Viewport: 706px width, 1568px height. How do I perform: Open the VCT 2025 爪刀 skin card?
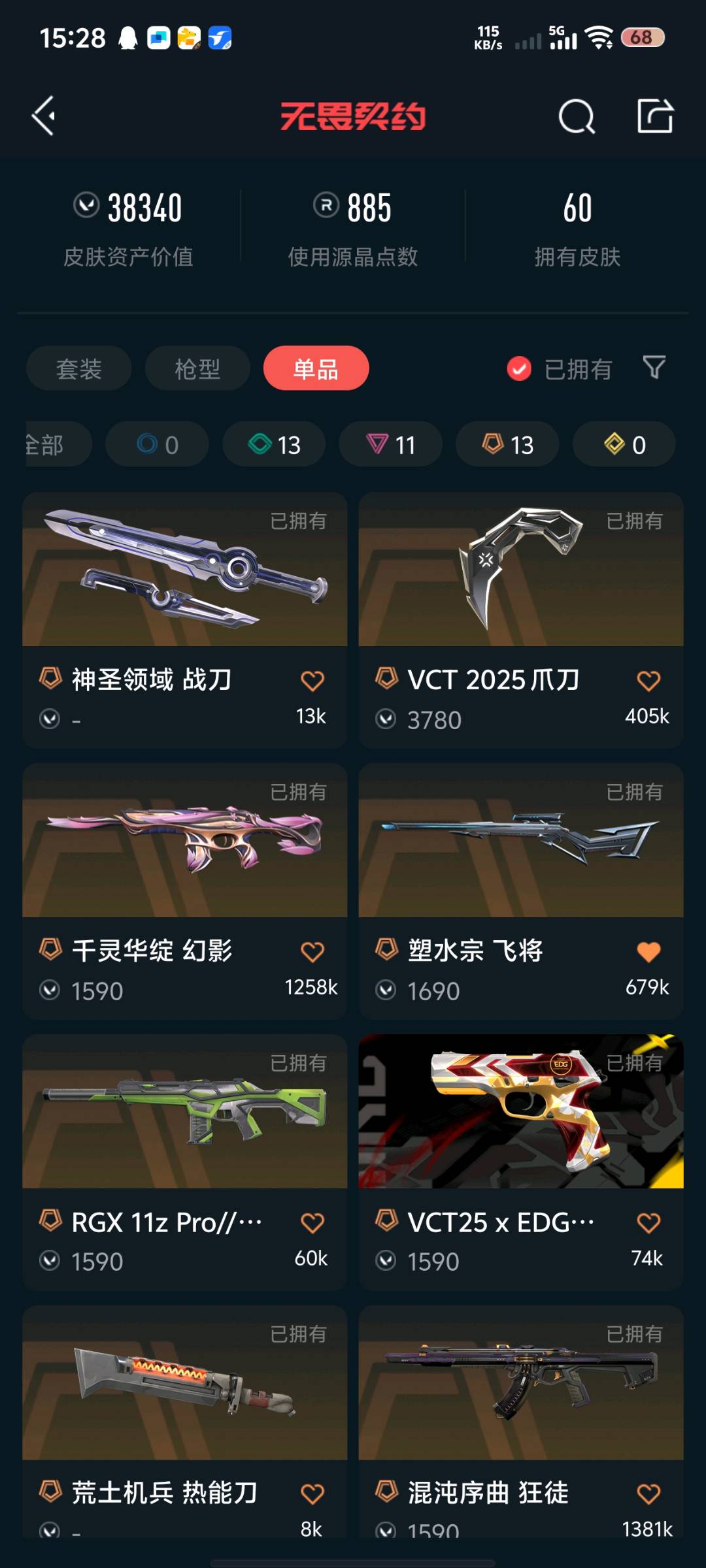520,588
